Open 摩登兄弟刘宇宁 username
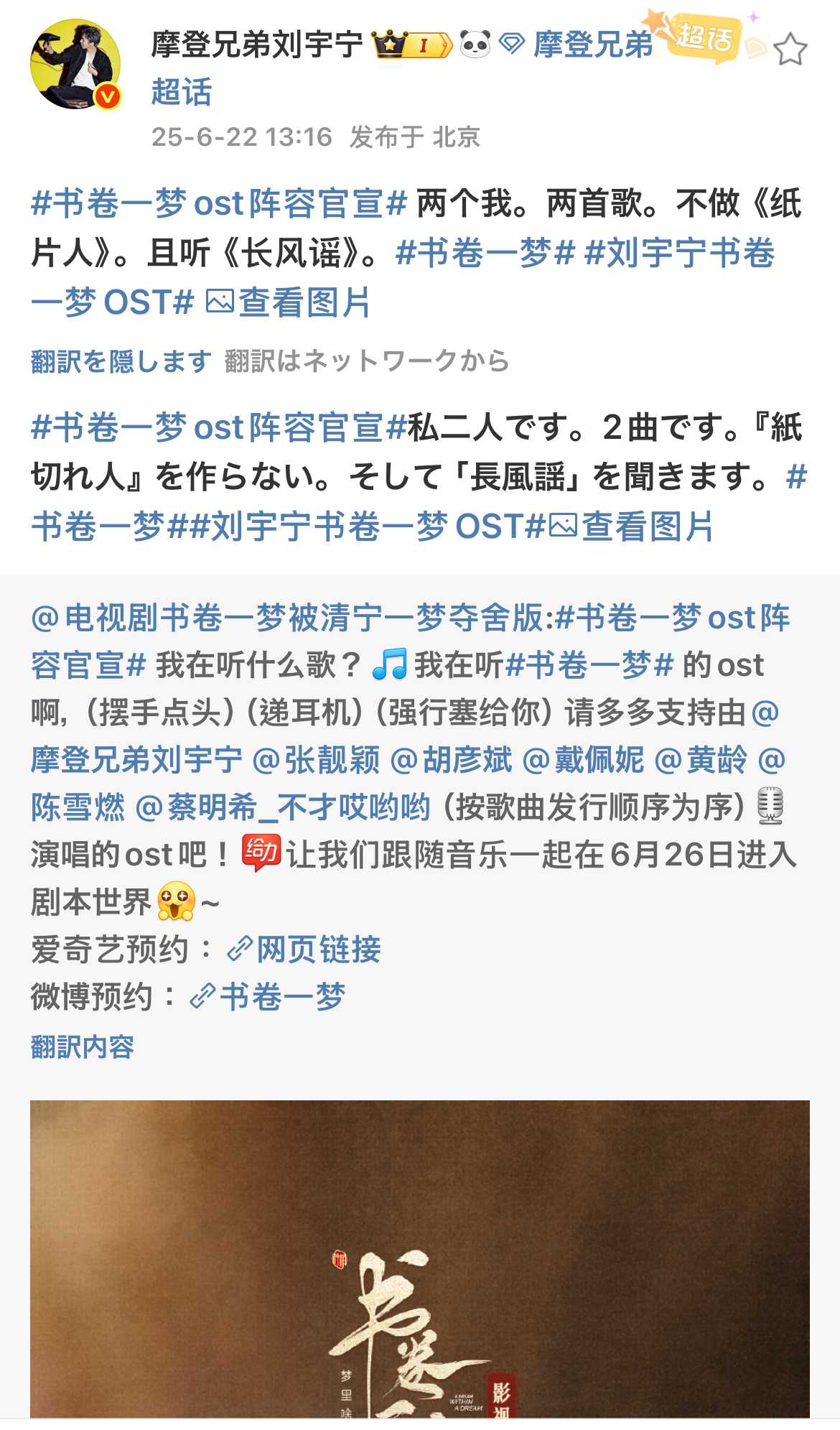The image size is (840, 1430). point(257,45)
